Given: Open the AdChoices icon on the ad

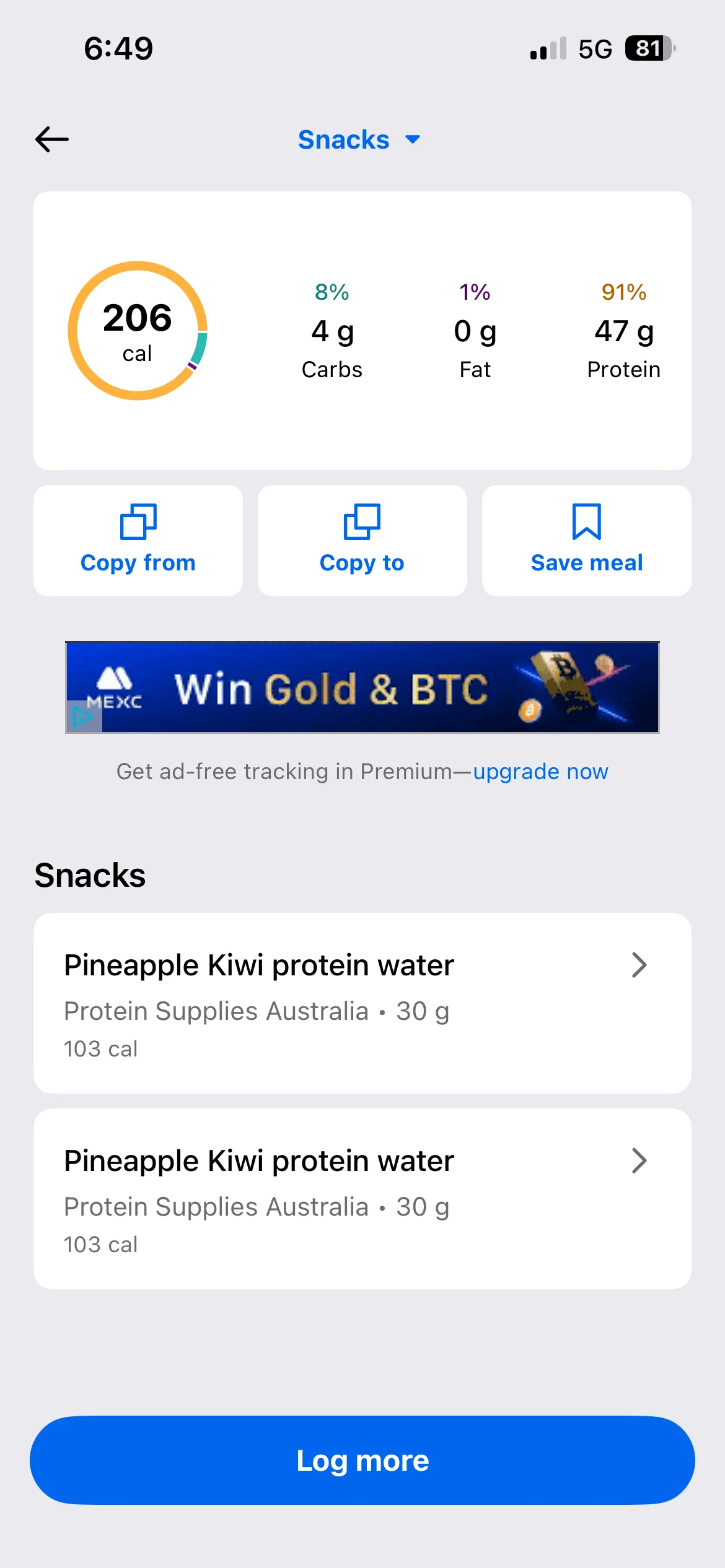Looking at the screenshot, I should tap(82, 718).
